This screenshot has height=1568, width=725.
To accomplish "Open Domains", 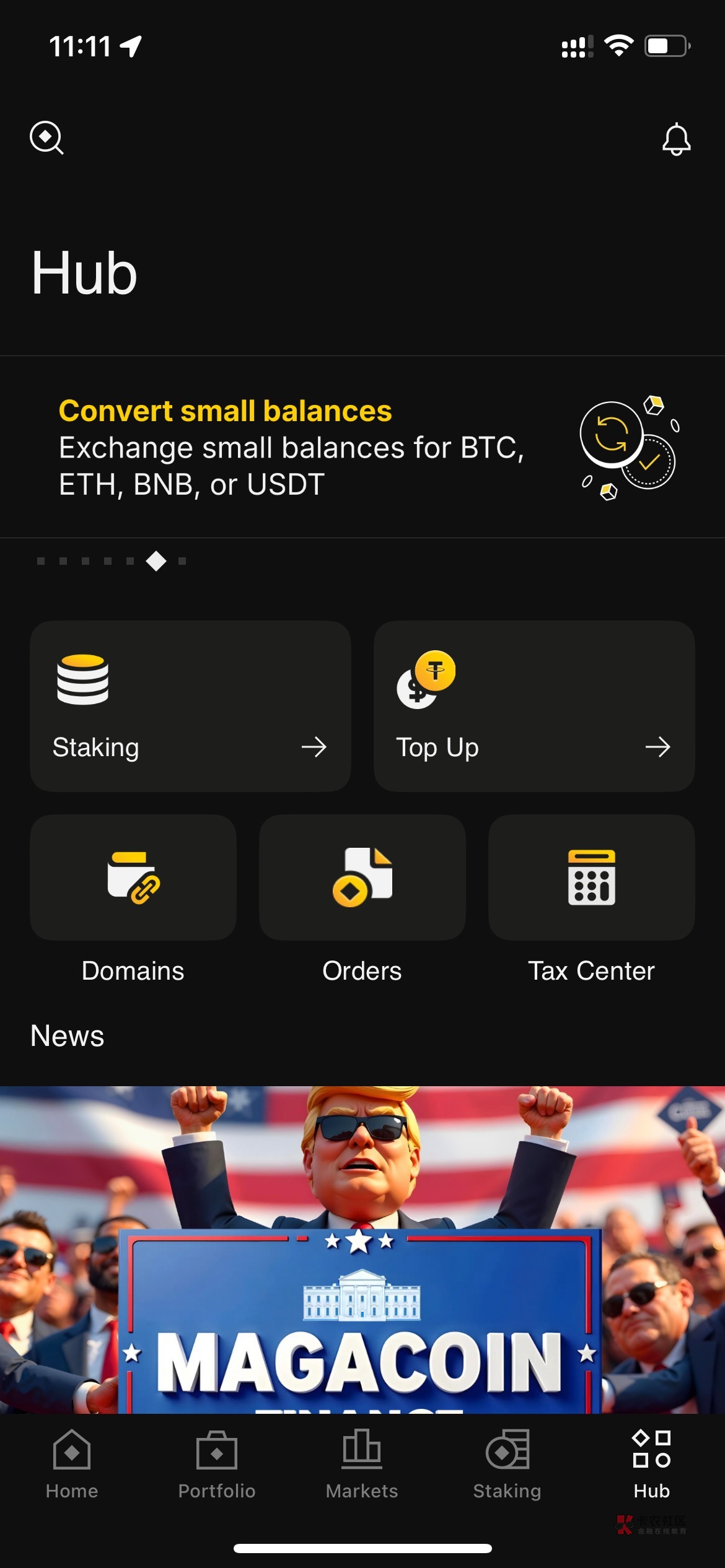I will 133,878.
